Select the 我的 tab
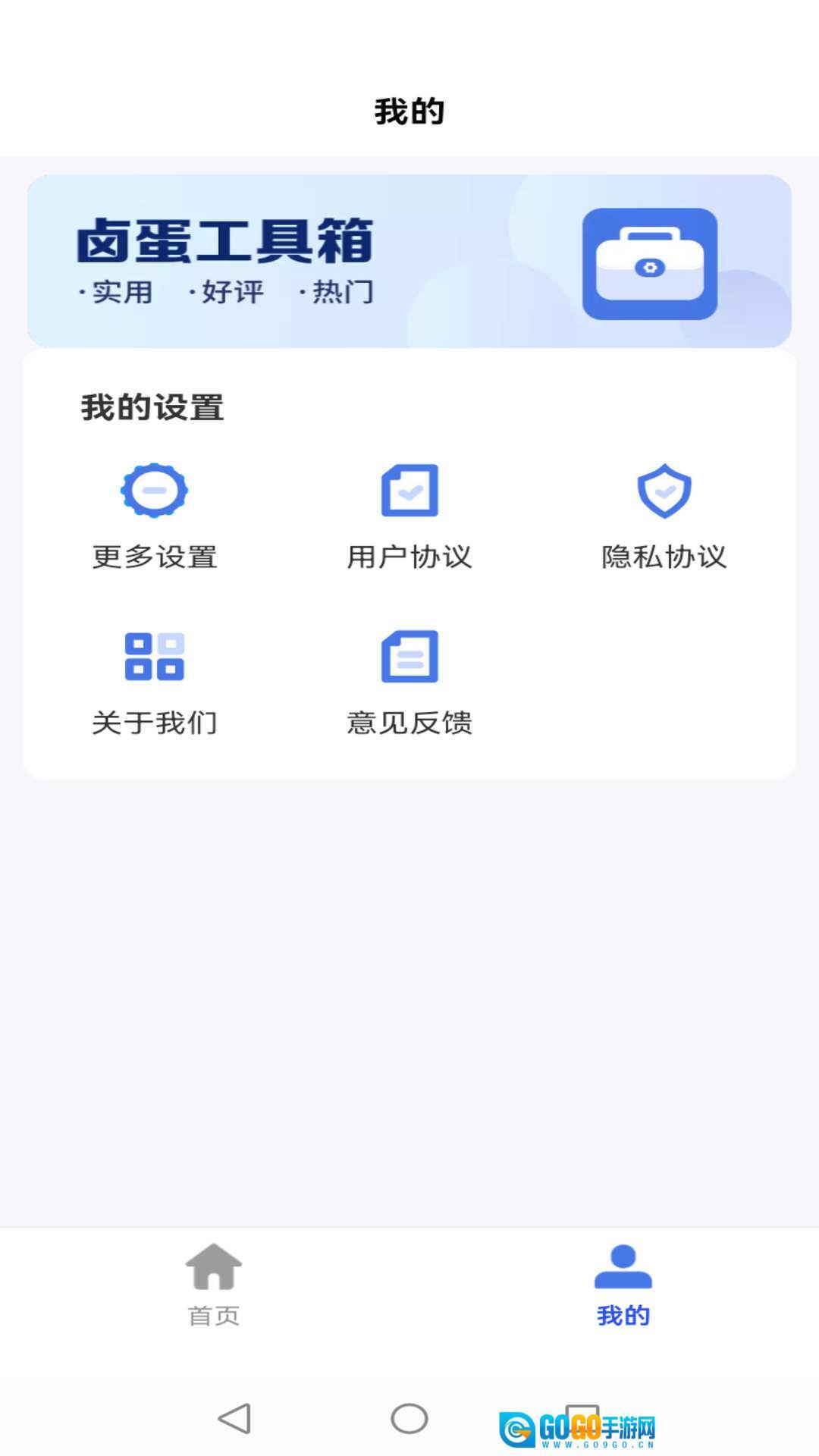 [623, 1285]
